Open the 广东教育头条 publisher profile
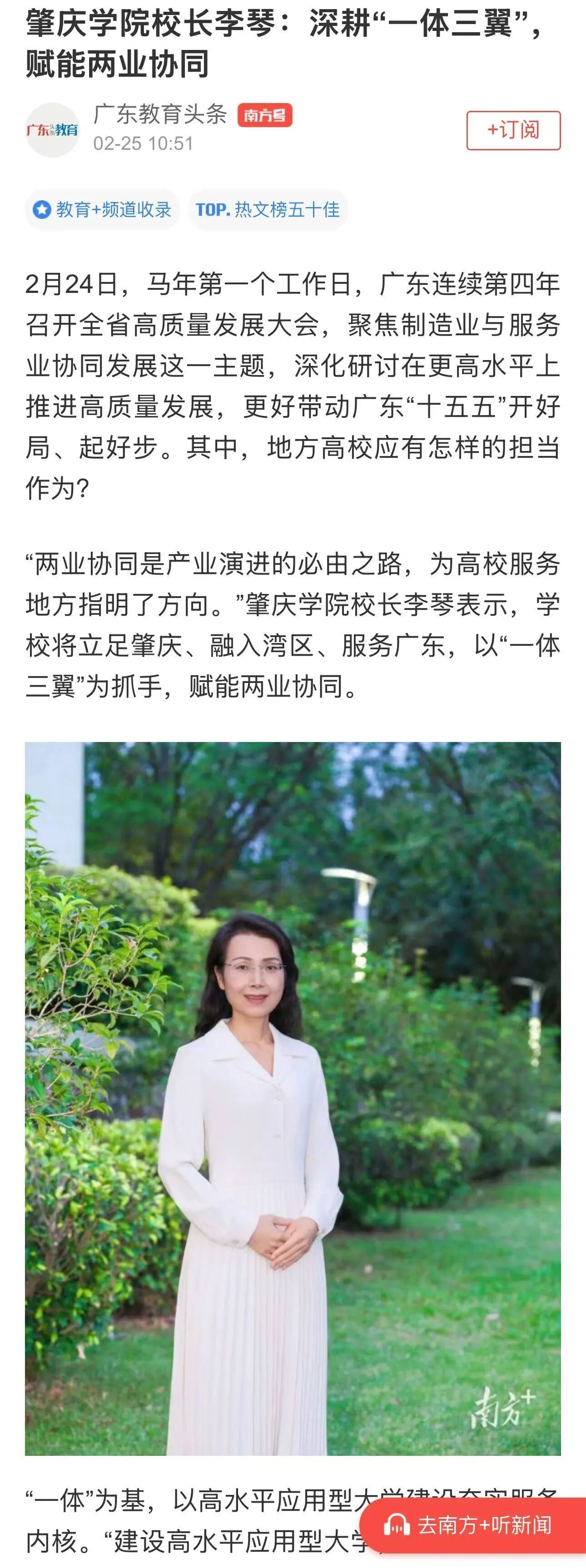Screen dimensions: 586x1568 [159, 114]
